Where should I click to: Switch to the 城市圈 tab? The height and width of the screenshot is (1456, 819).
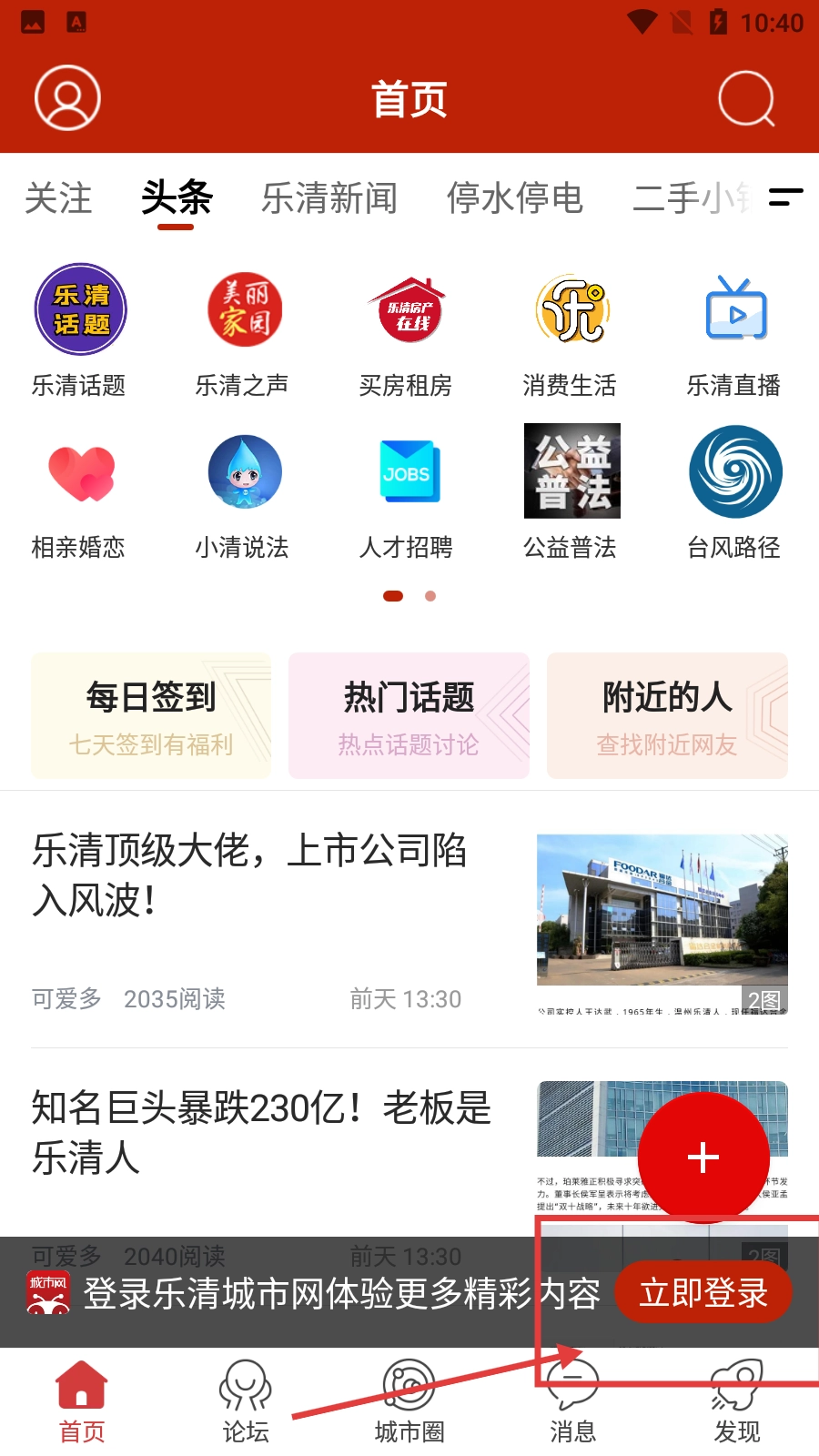[409, 1403]
